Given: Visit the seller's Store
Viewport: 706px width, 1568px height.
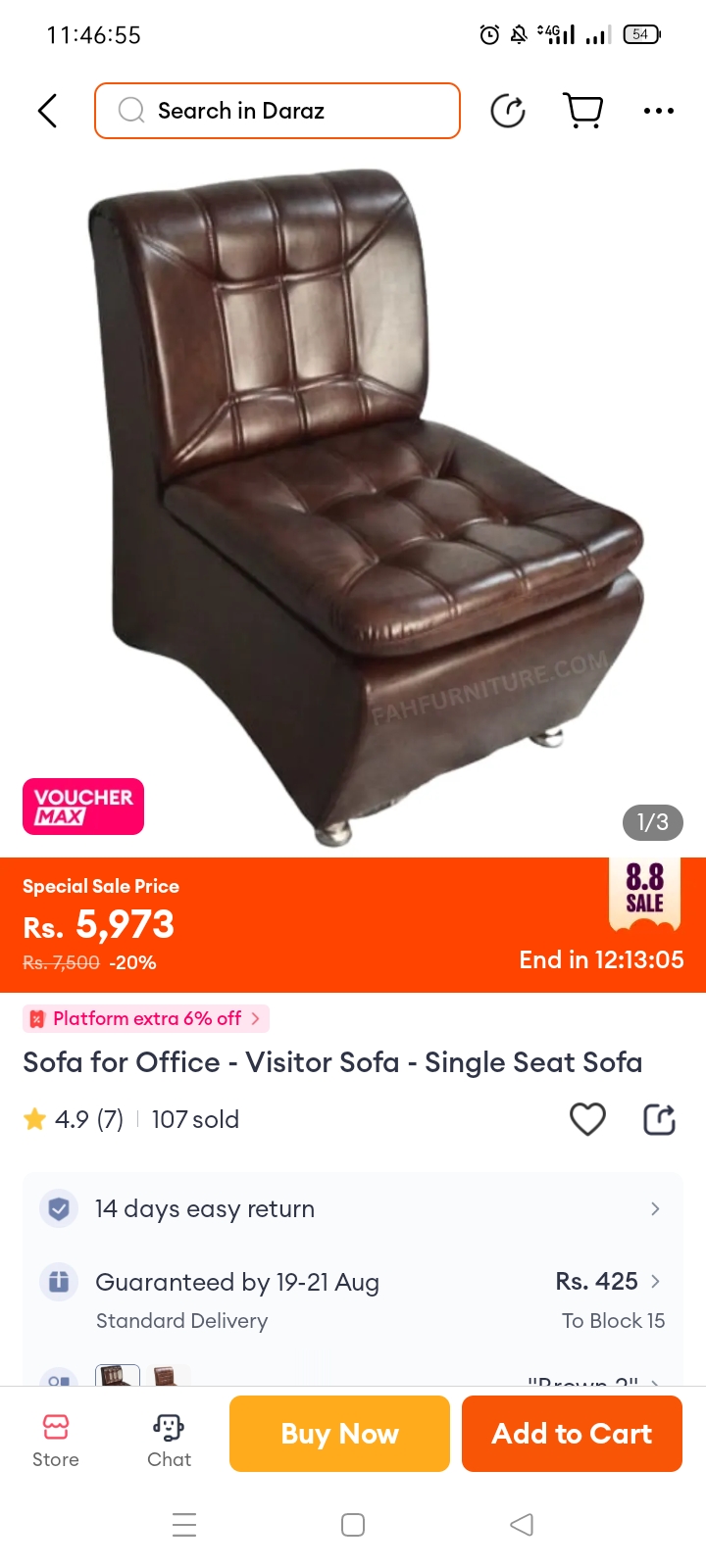Looking at the screenshot, I should (56, 1440).
